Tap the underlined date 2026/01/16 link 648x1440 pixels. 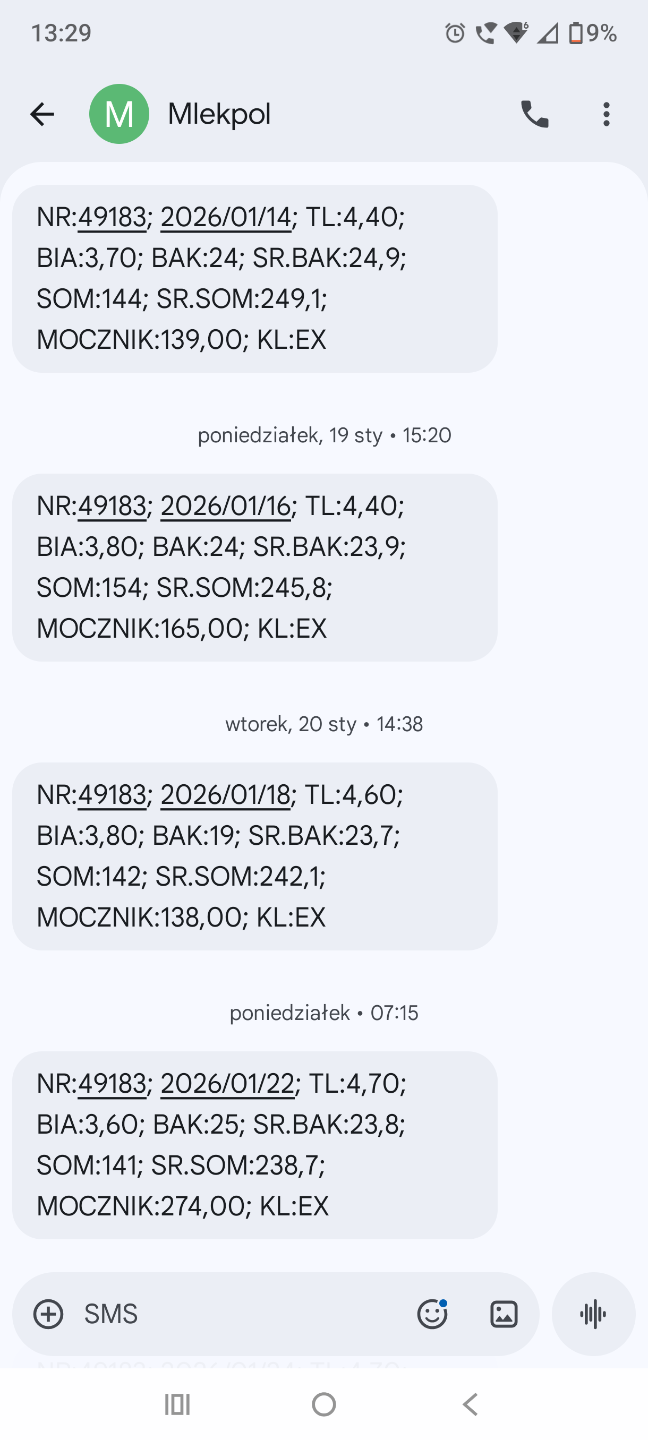coord(226,506)
